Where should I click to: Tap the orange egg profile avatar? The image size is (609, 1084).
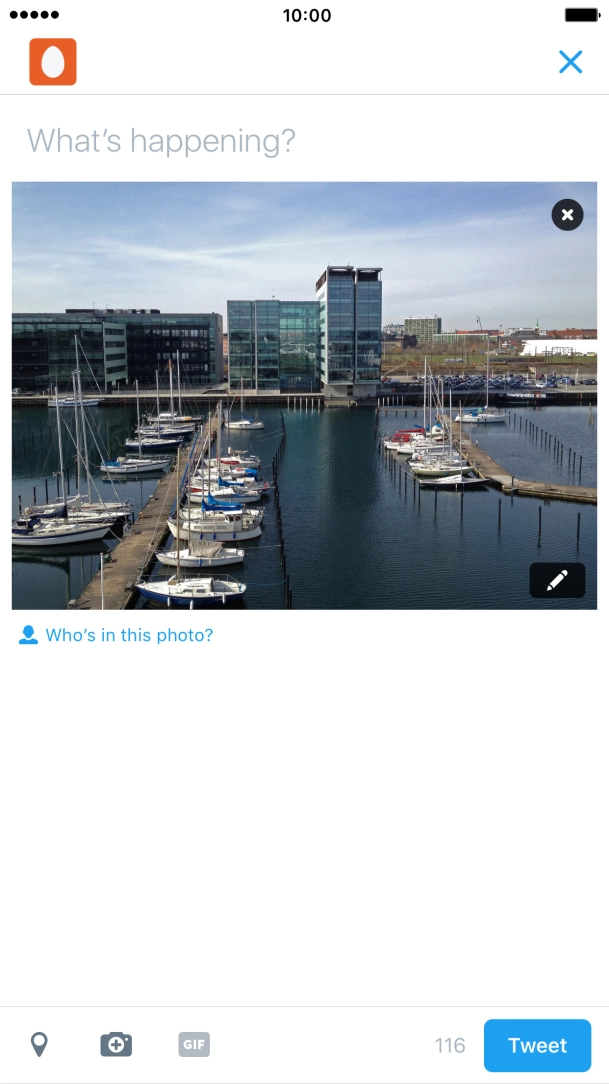[53, 62]
